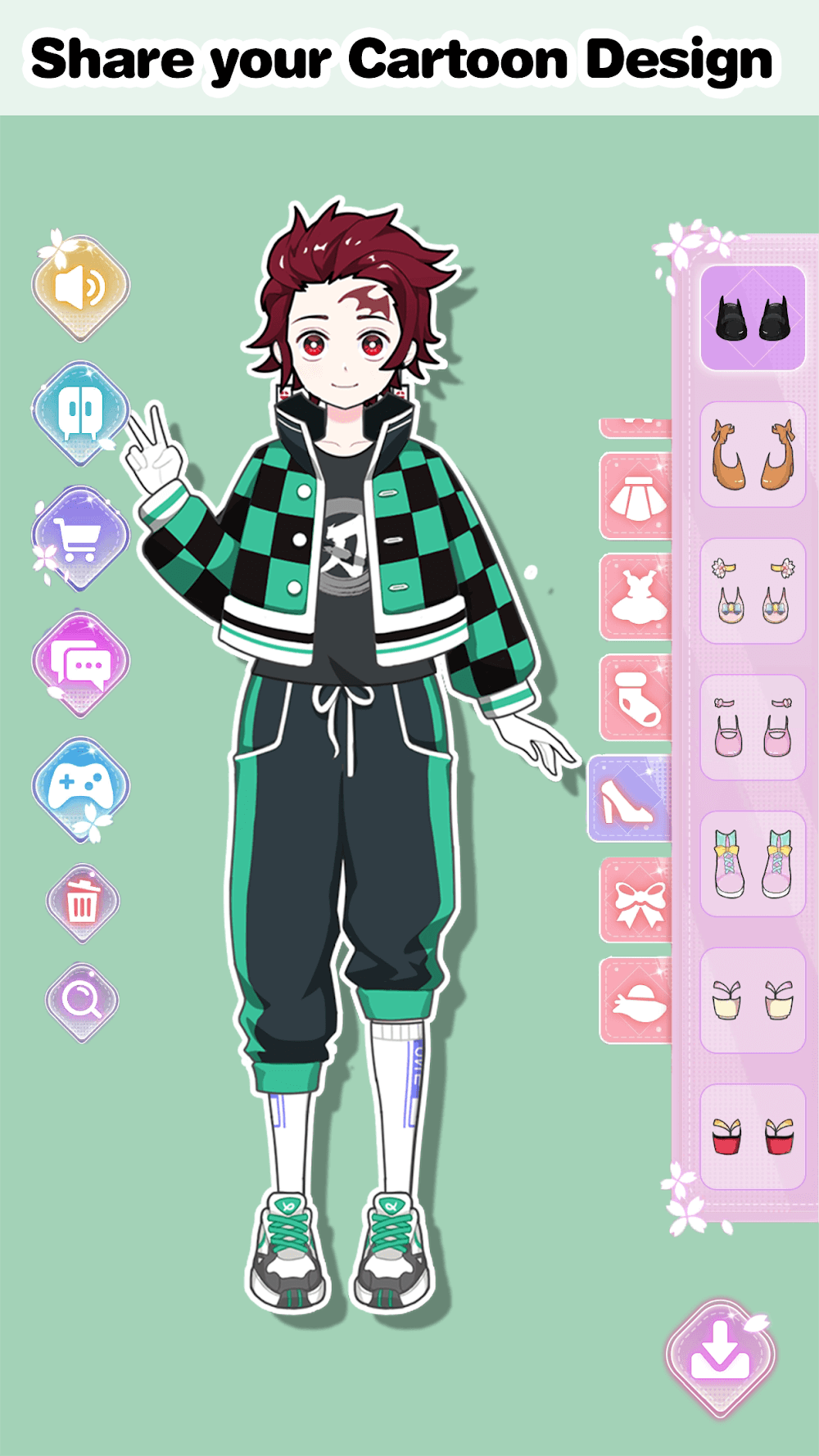Screen dimensions: 819x1456
Task: Choose the orange curled-toe shoes
Action: [753, 454]
